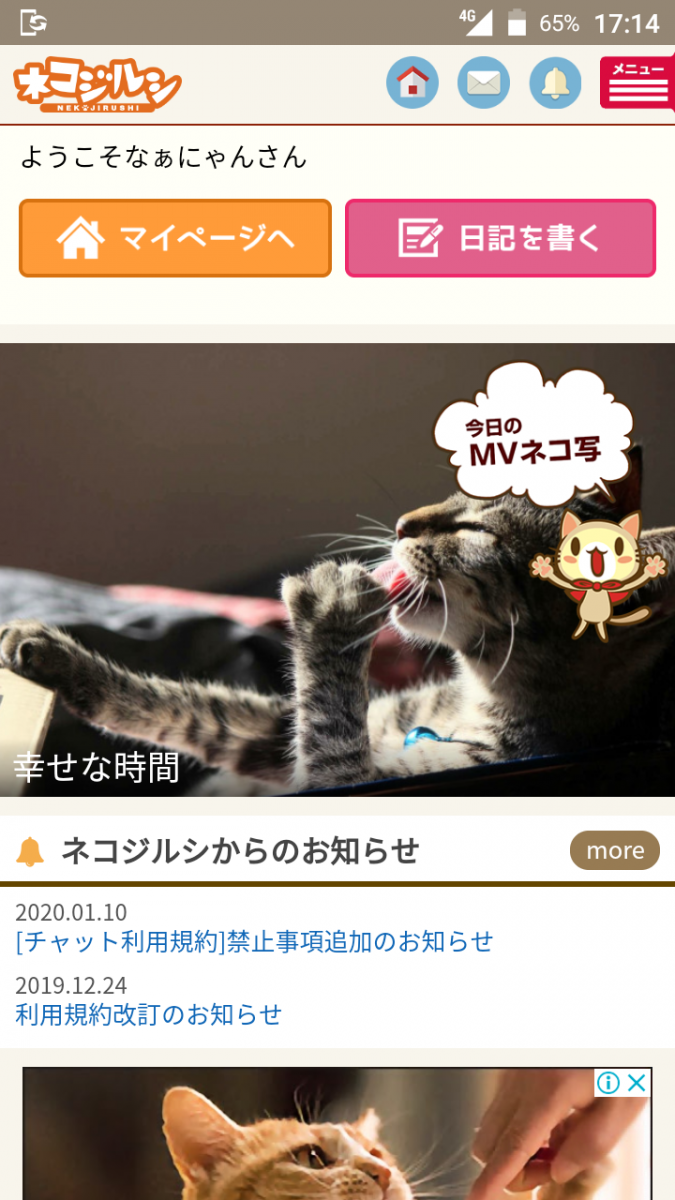Tap more for ネコジルシからのお知らせ
Image resolution: width=675 pixels, height=1200 pixels.
pos(614,850)
